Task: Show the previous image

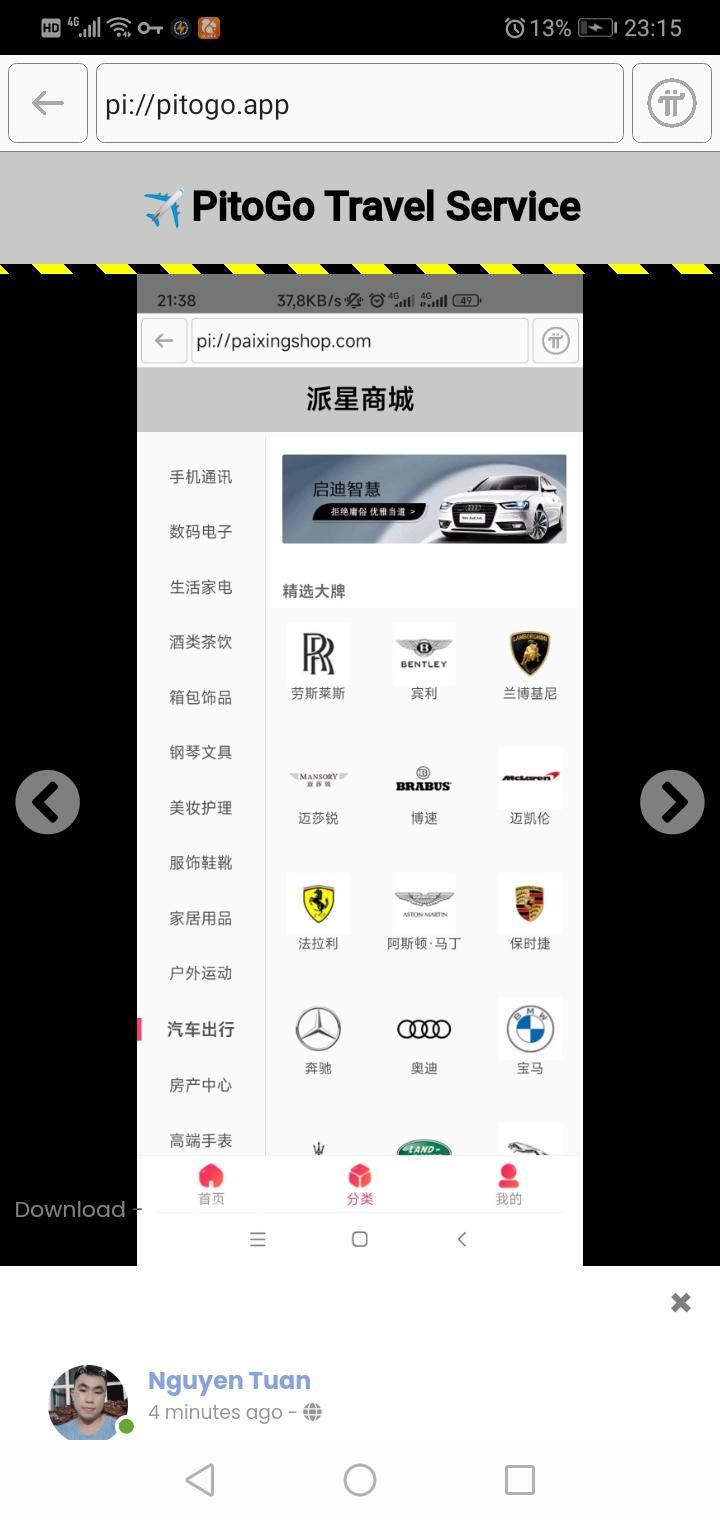Action: 47,802
